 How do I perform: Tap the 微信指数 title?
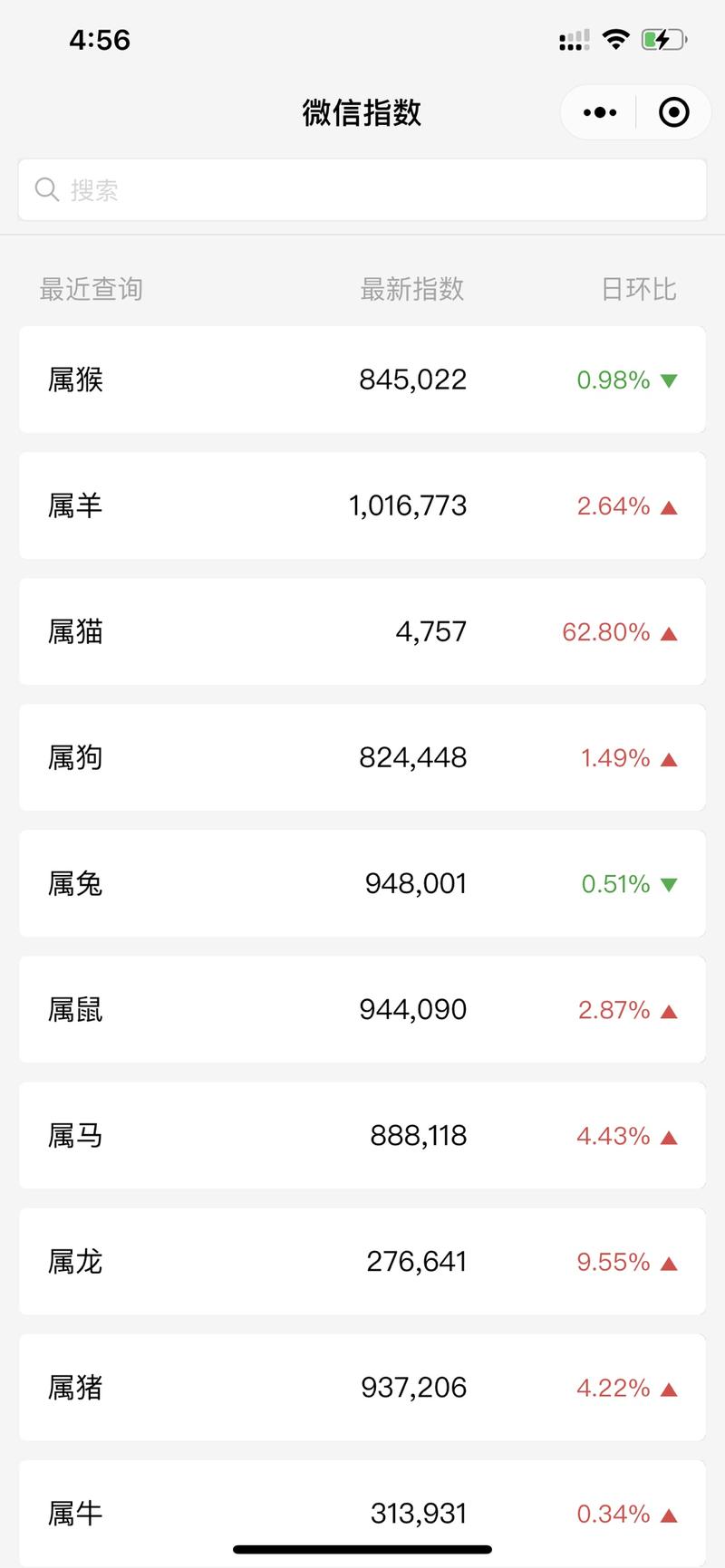pos(362,111)
